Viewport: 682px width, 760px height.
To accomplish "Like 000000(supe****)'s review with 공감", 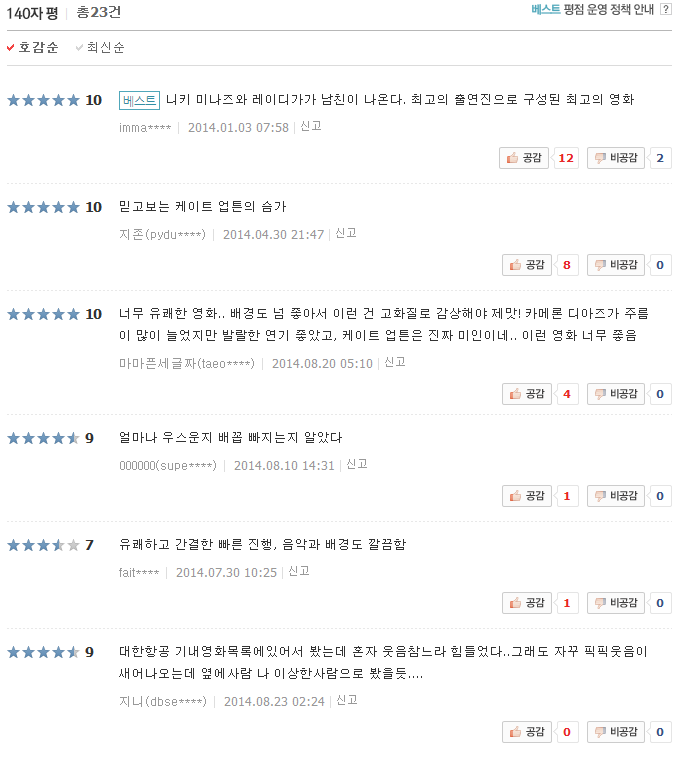I will (x=527, y=496).
